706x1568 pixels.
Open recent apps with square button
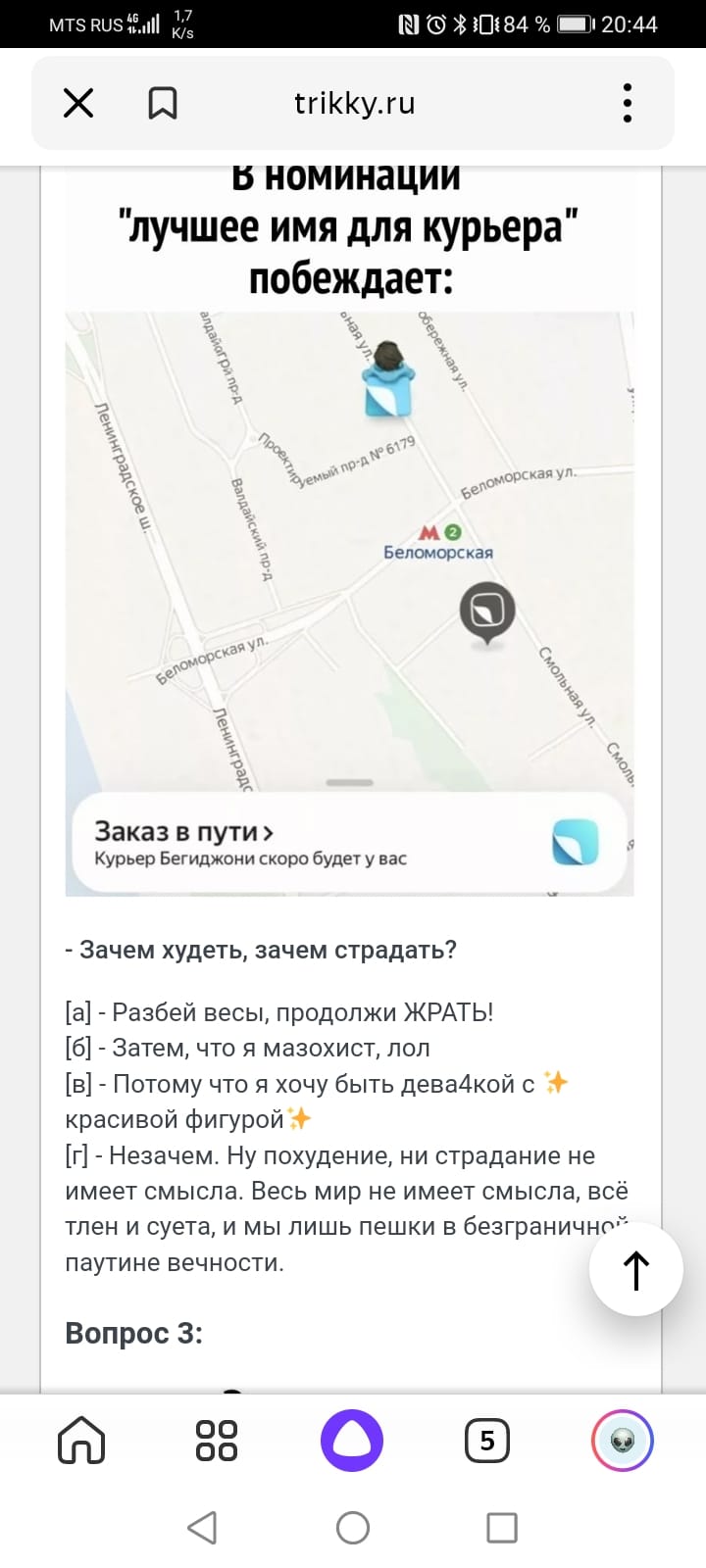(502, 1527)
